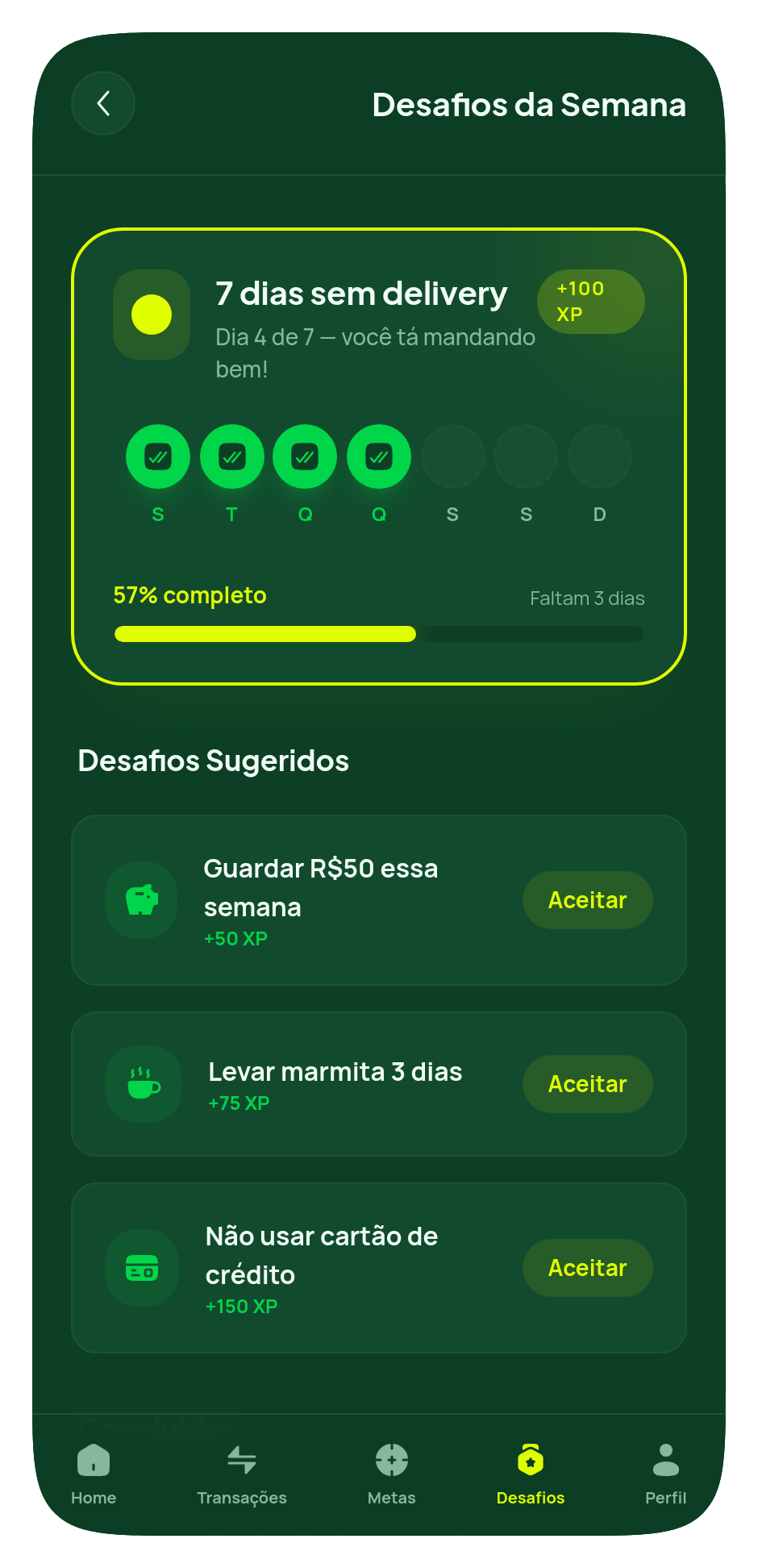Toggle the checkmark for segunda-feira (S)

[158, 456]
